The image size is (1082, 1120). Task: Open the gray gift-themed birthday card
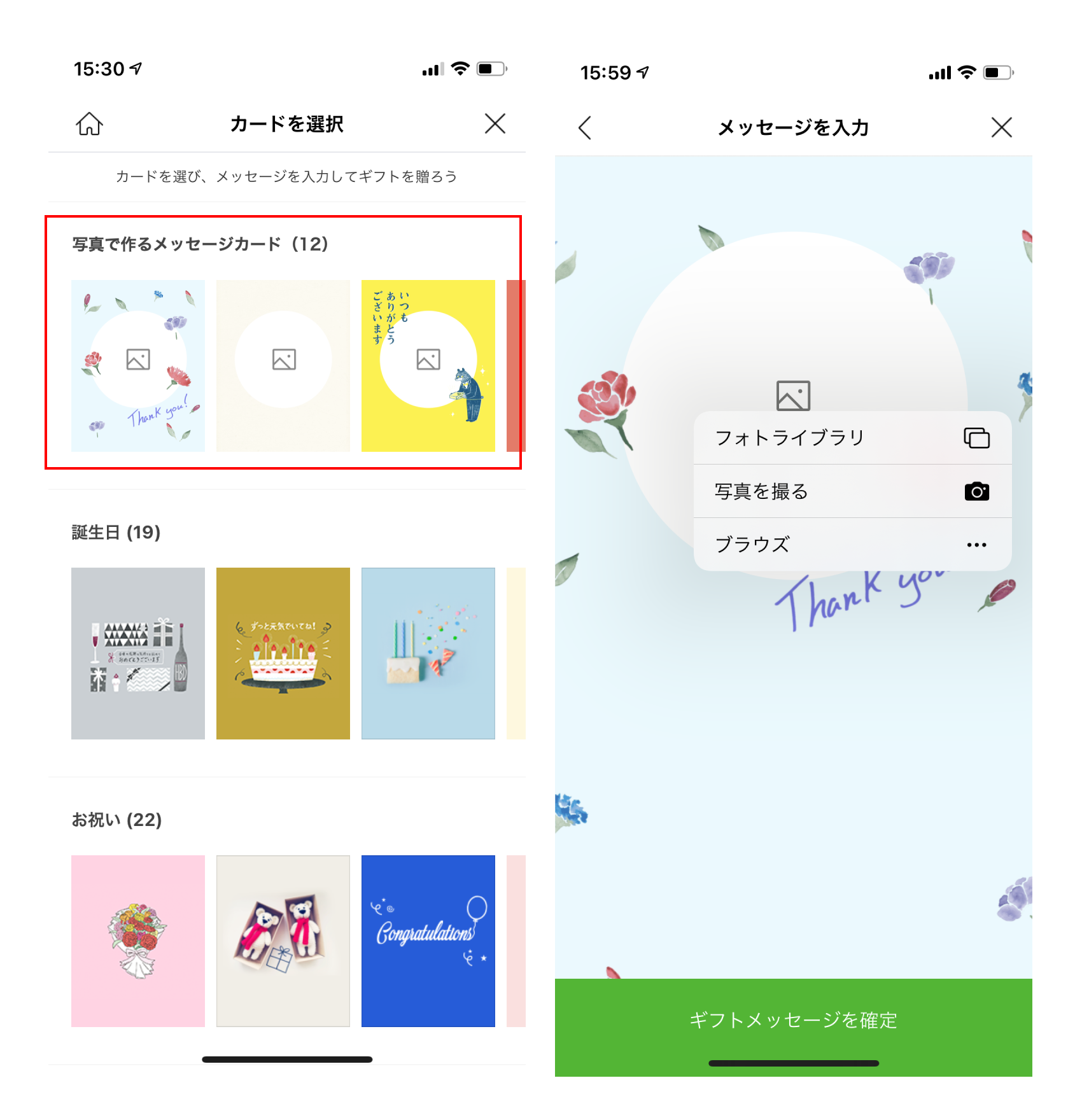pos(138,654)
